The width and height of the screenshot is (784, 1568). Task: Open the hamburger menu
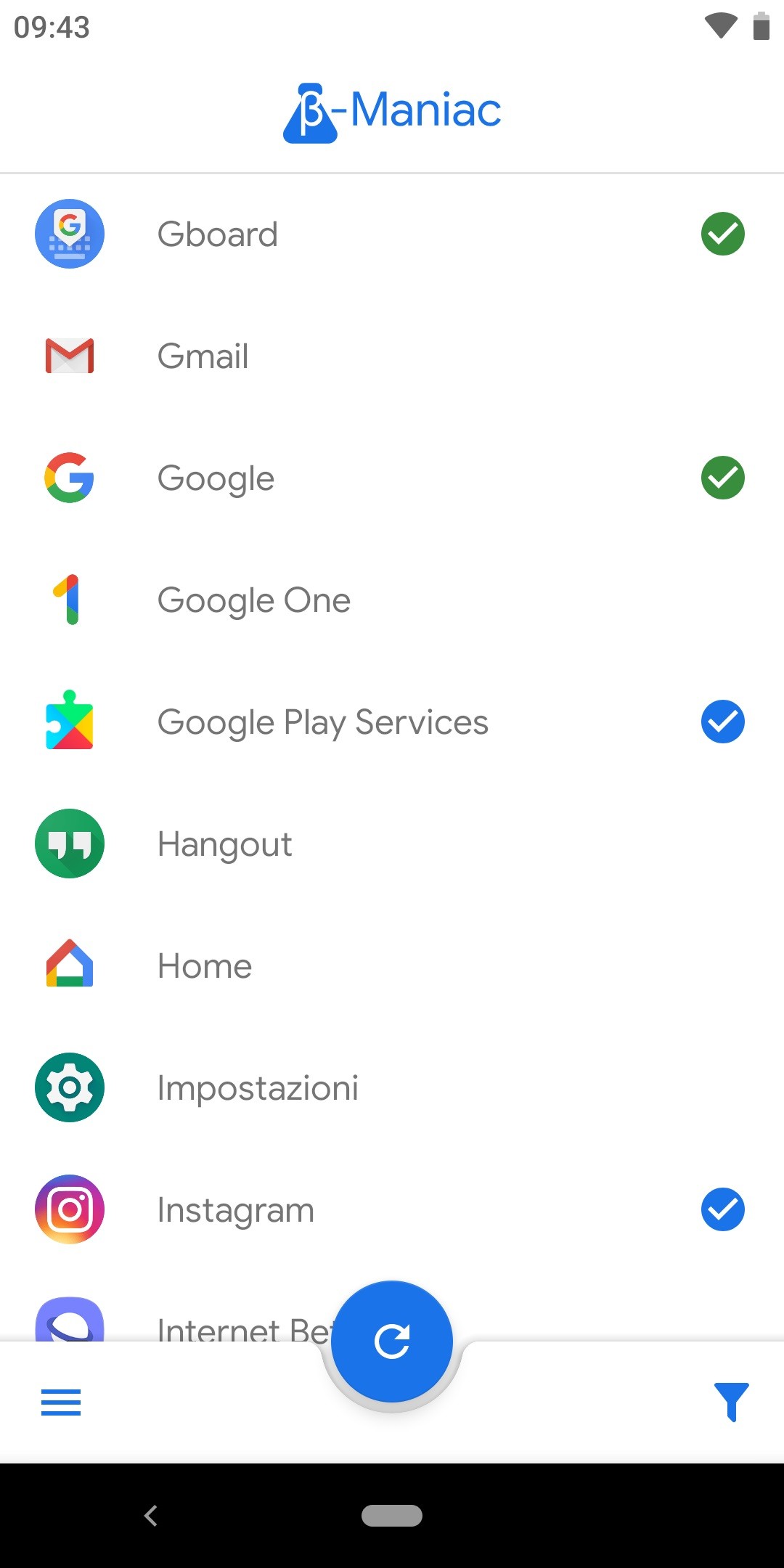(x=61, y=1402)
